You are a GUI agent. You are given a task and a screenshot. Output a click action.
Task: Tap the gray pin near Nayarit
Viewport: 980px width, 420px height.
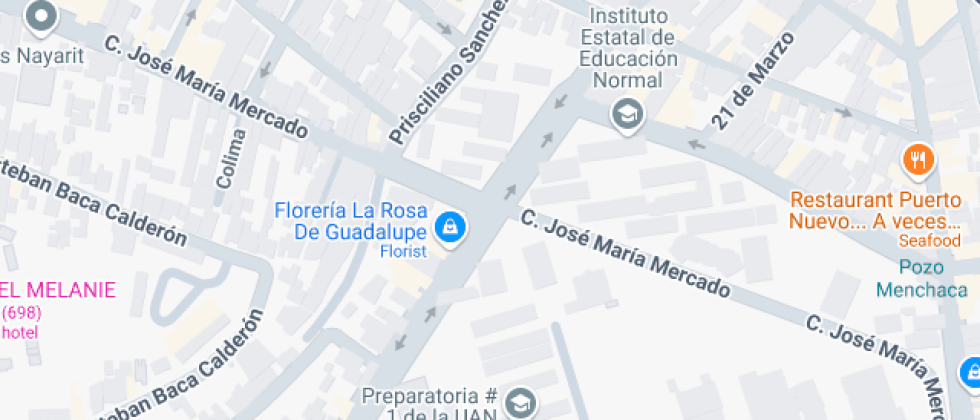click(41, 15)
